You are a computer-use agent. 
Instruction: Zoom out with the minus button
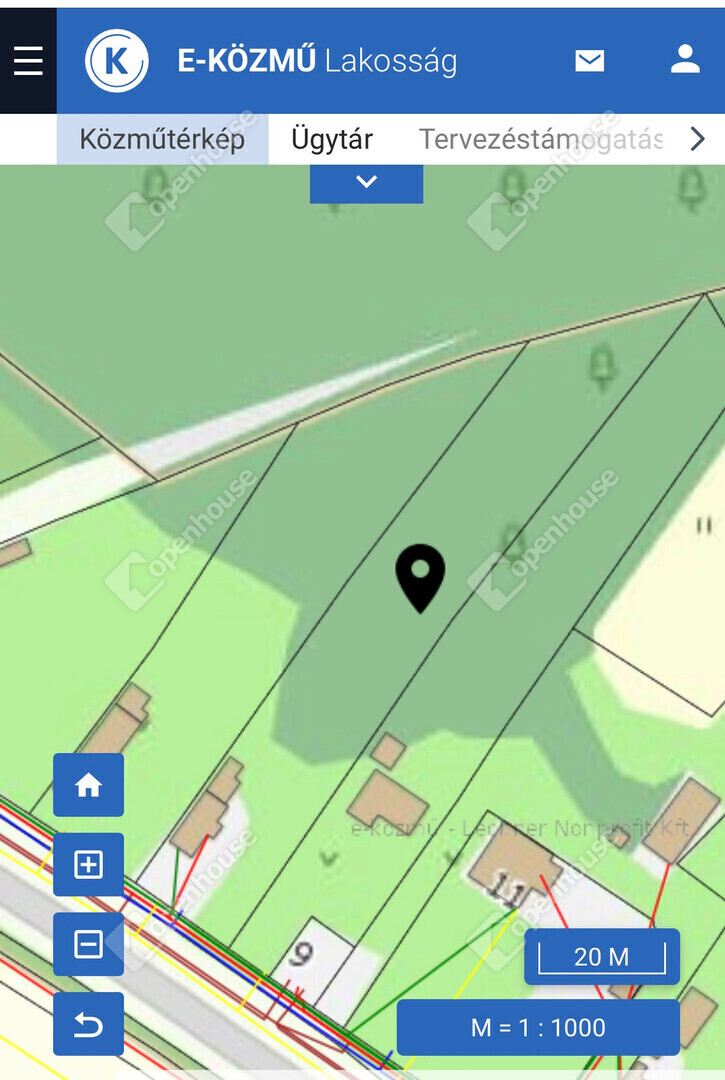pyautogui.click(x=88, y=944)
